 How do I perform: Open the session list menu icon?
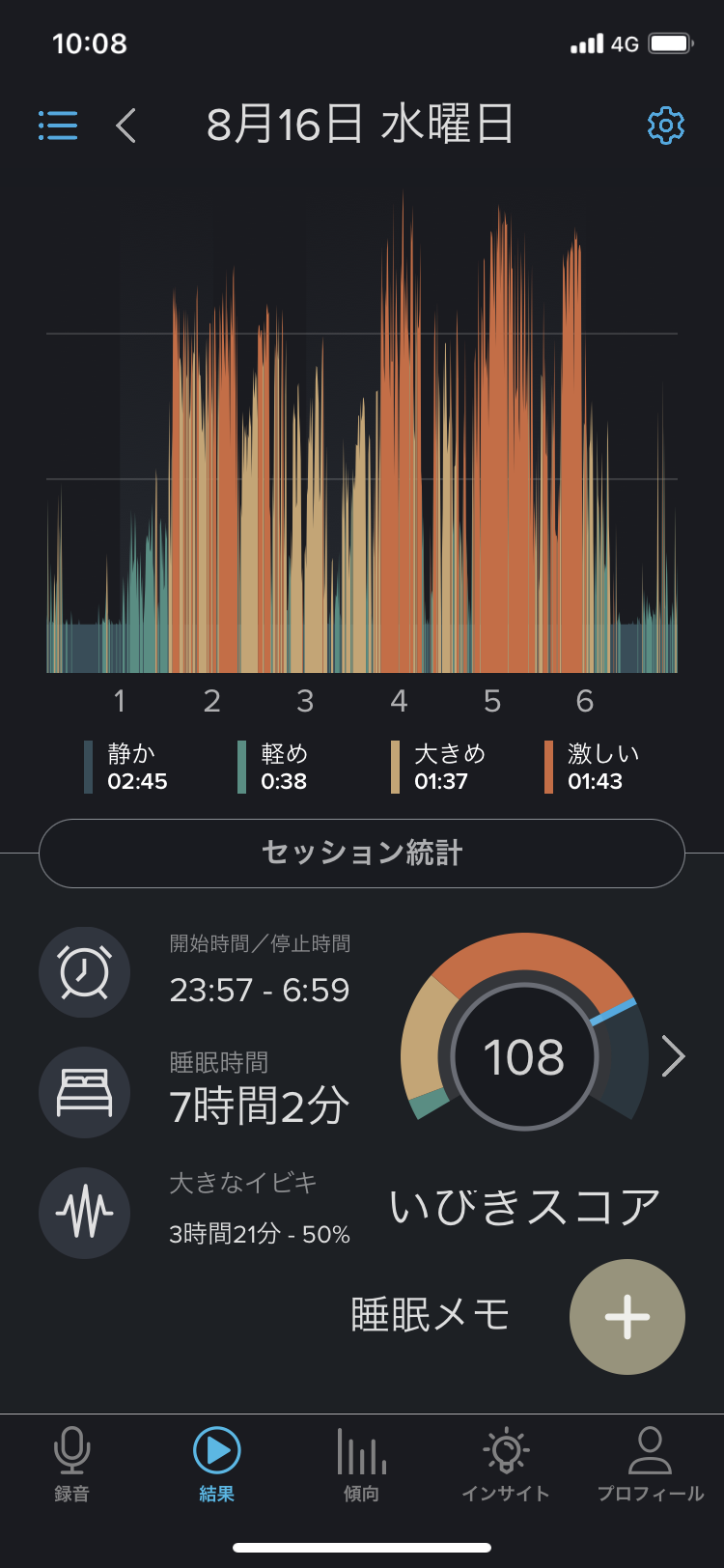click(58, 126)
